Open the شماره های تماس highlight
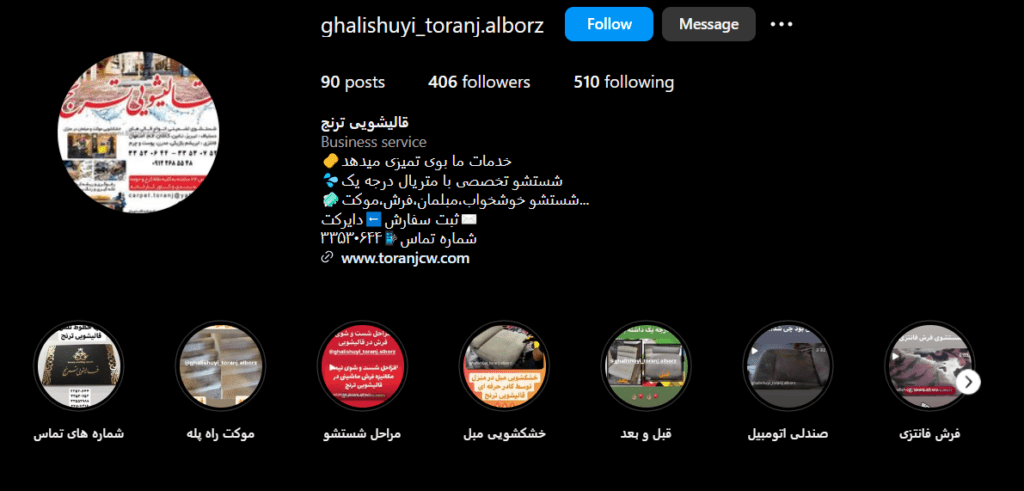Screen dimensions: 1024x491 click(x=79, y=367)
